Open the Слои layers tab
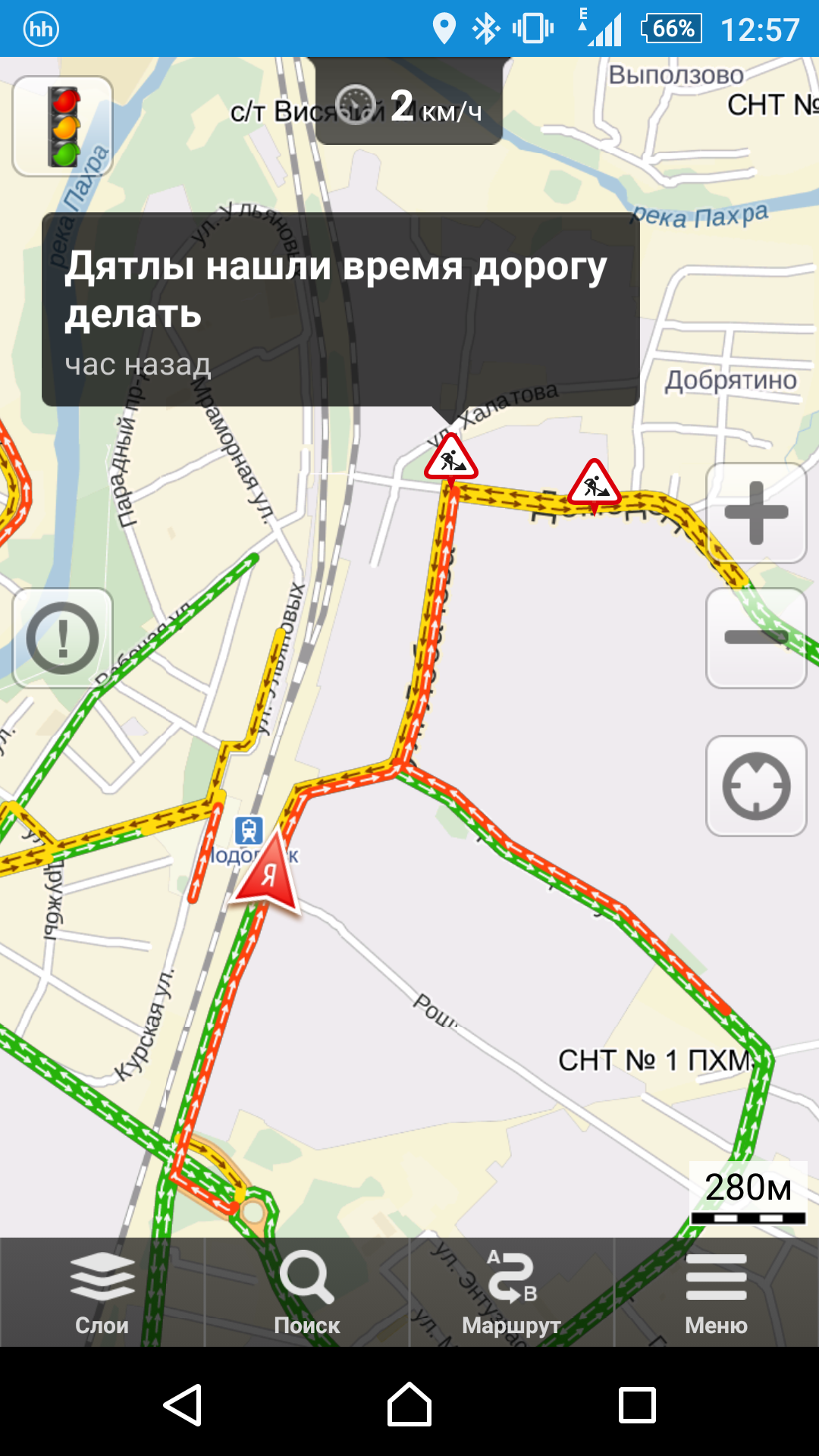This screenshot has height=1456, width=819. coord(102,1293)
